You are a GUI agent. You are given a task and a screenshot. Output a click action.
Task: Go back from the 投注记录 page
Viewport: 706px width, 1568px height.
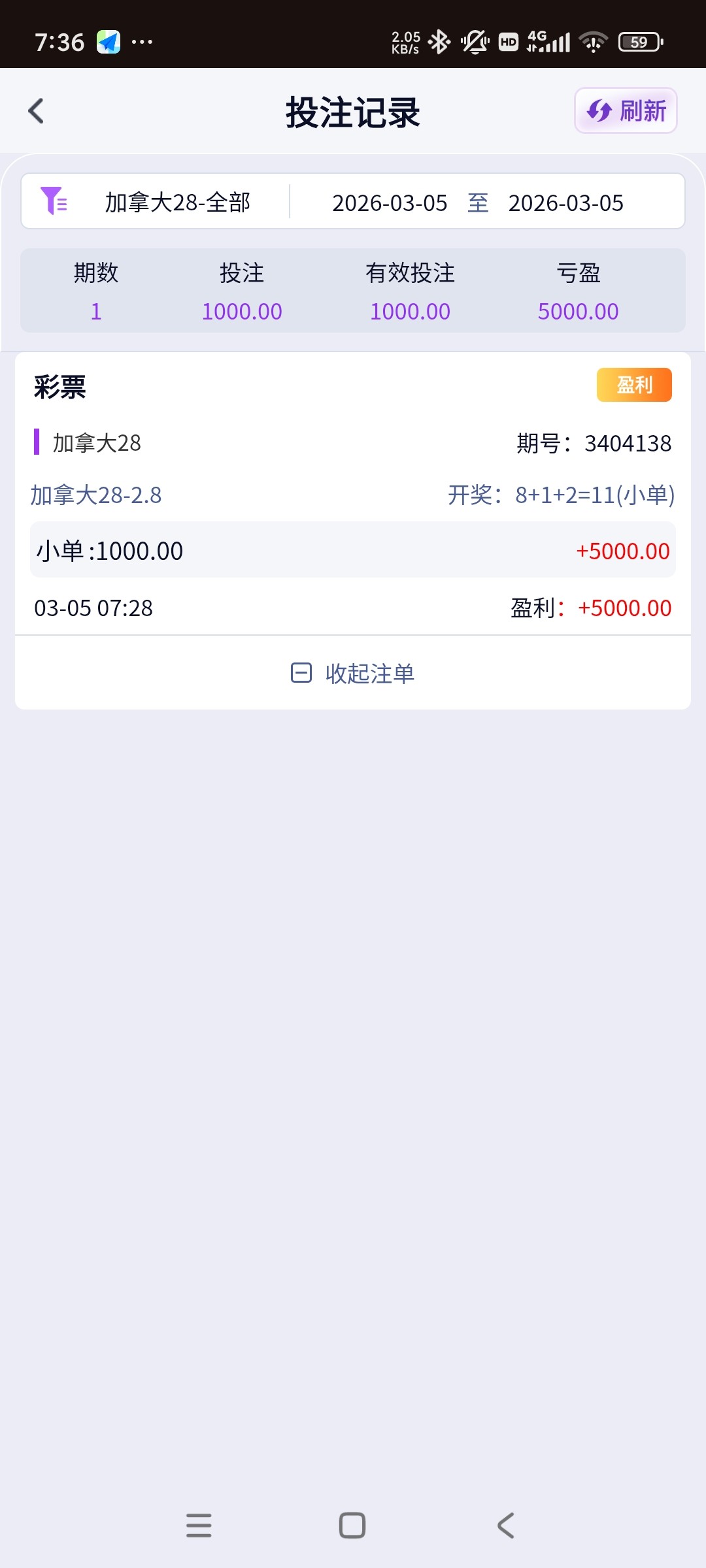37,111
